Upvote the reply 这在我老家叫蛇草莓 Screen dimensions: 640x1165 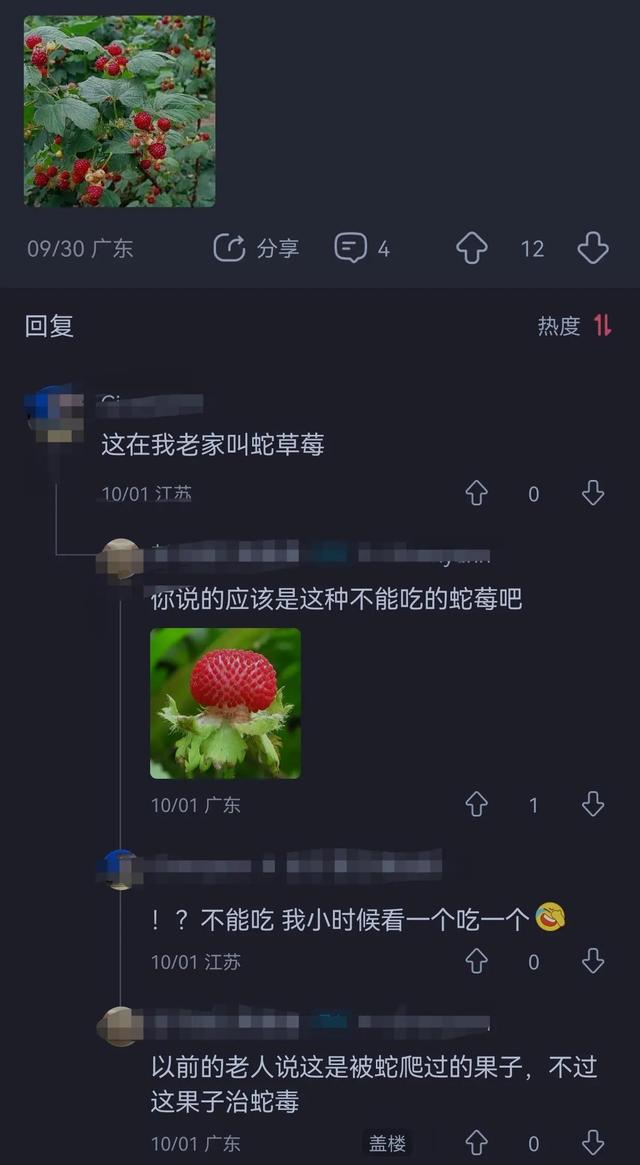point(476,493)
